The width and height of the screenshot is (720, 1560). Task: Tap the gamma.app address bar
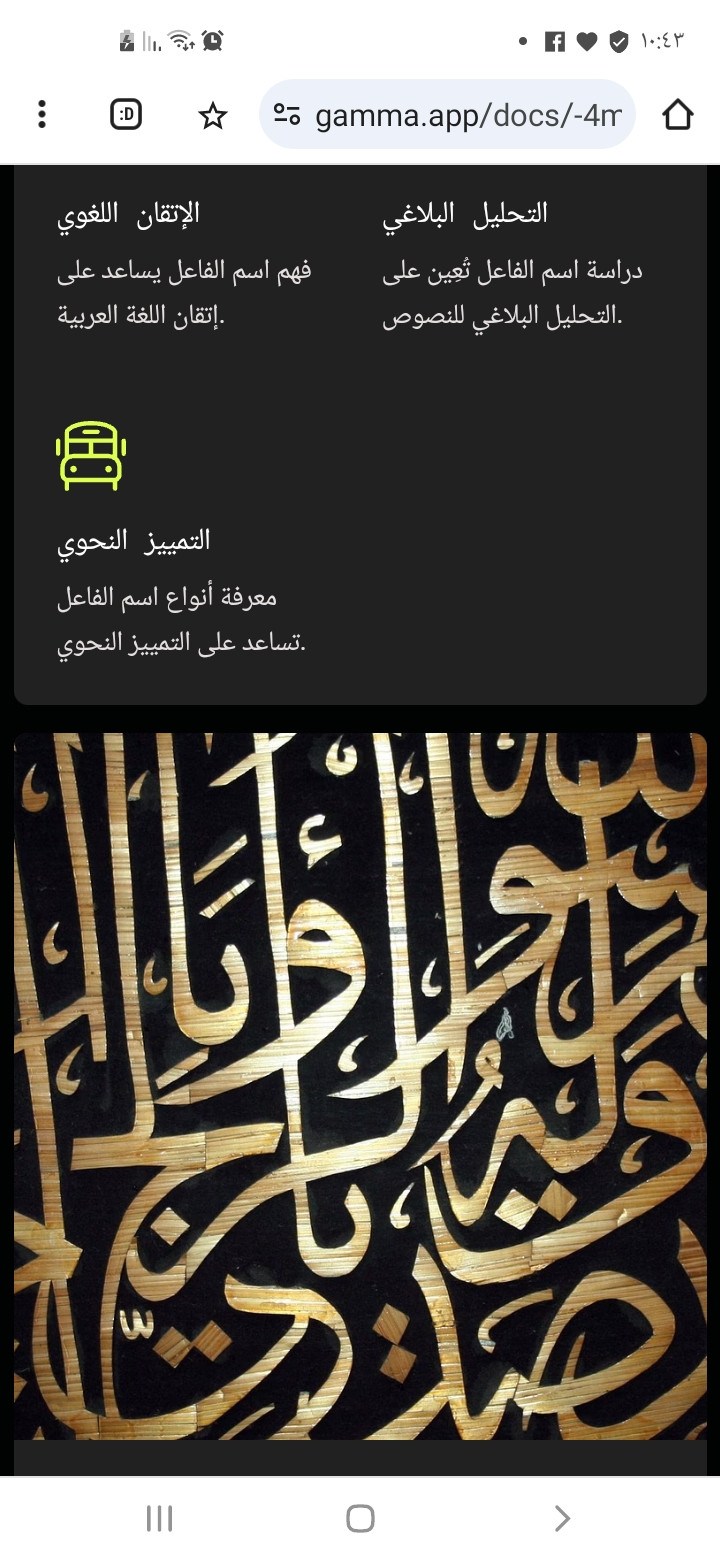[x=467, y=116]
